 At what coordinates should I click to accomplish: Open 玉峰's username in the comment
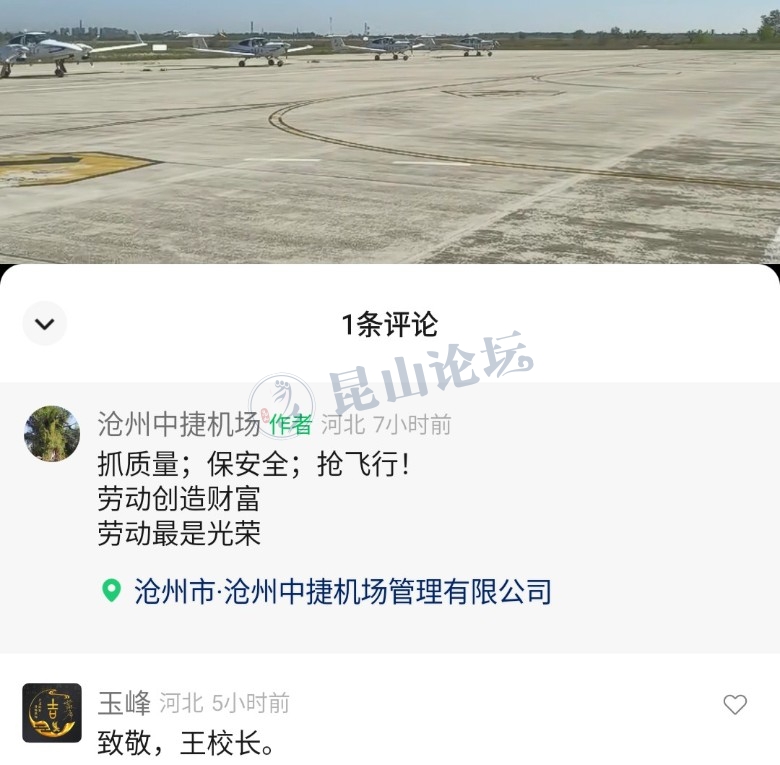124,703
